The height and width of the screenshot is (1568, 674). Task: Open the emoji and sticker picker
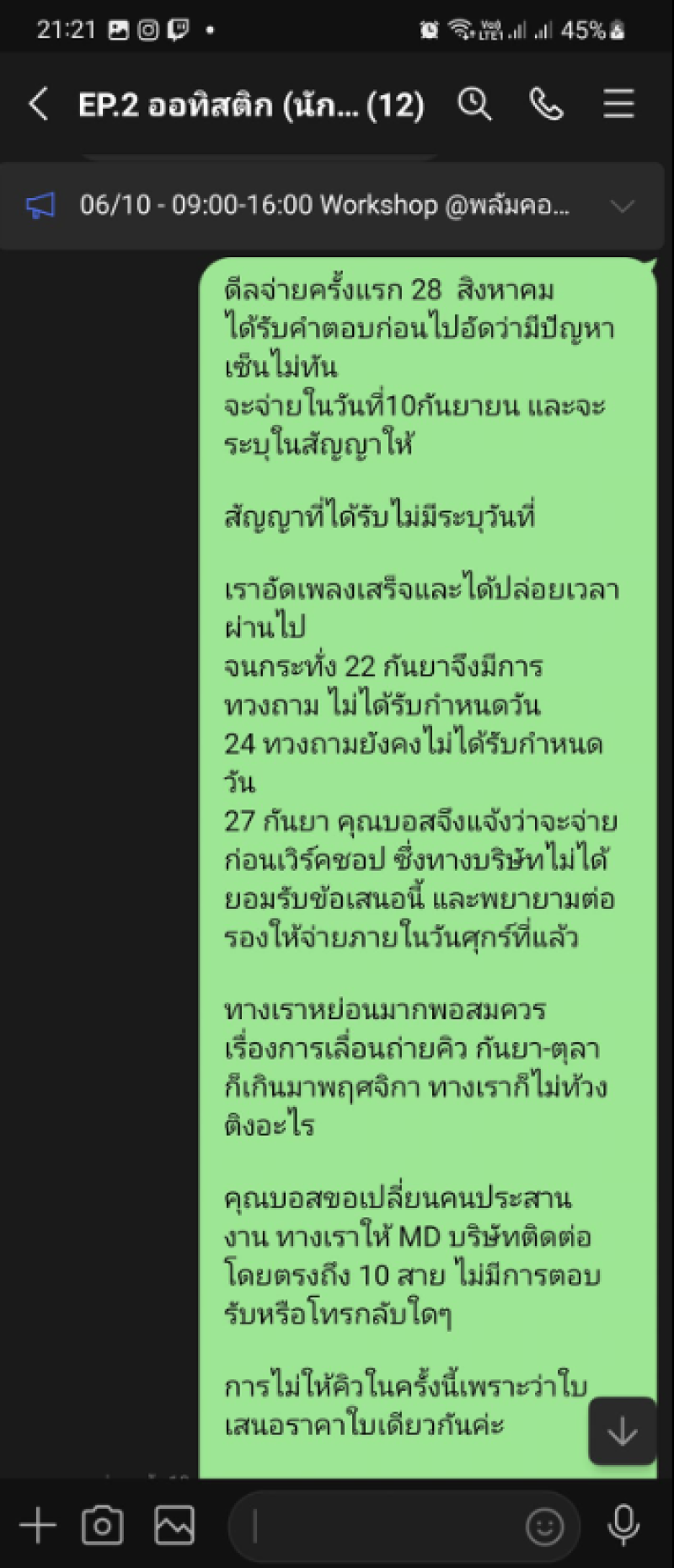coord(544,1526)
